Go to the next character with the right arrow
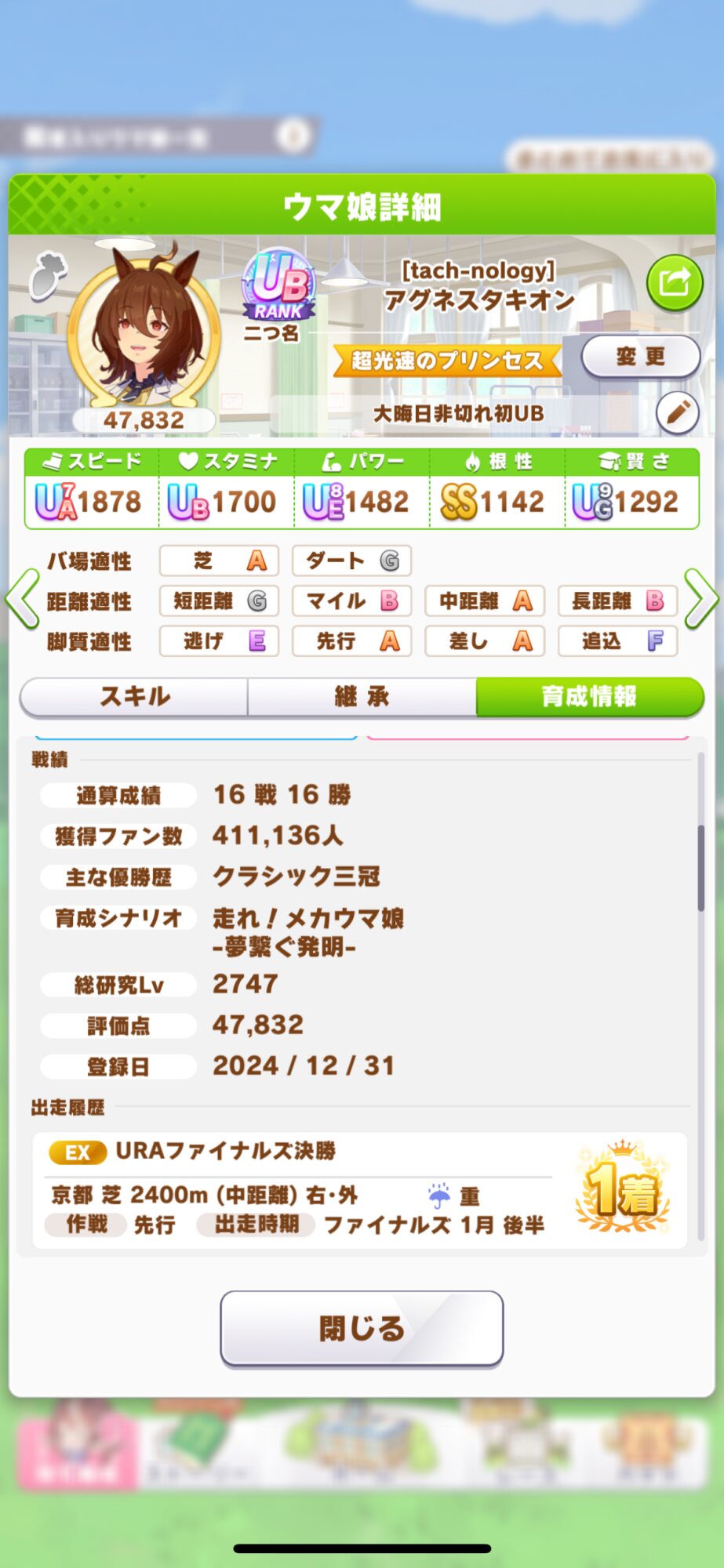Viewport: 724px width, 1568px height. 700,600
